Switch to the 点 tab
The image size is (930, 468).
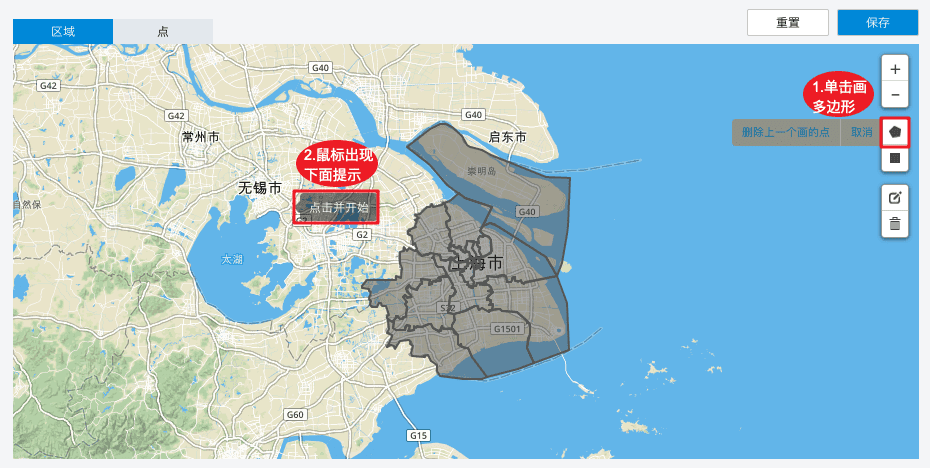tap(163, 31)
